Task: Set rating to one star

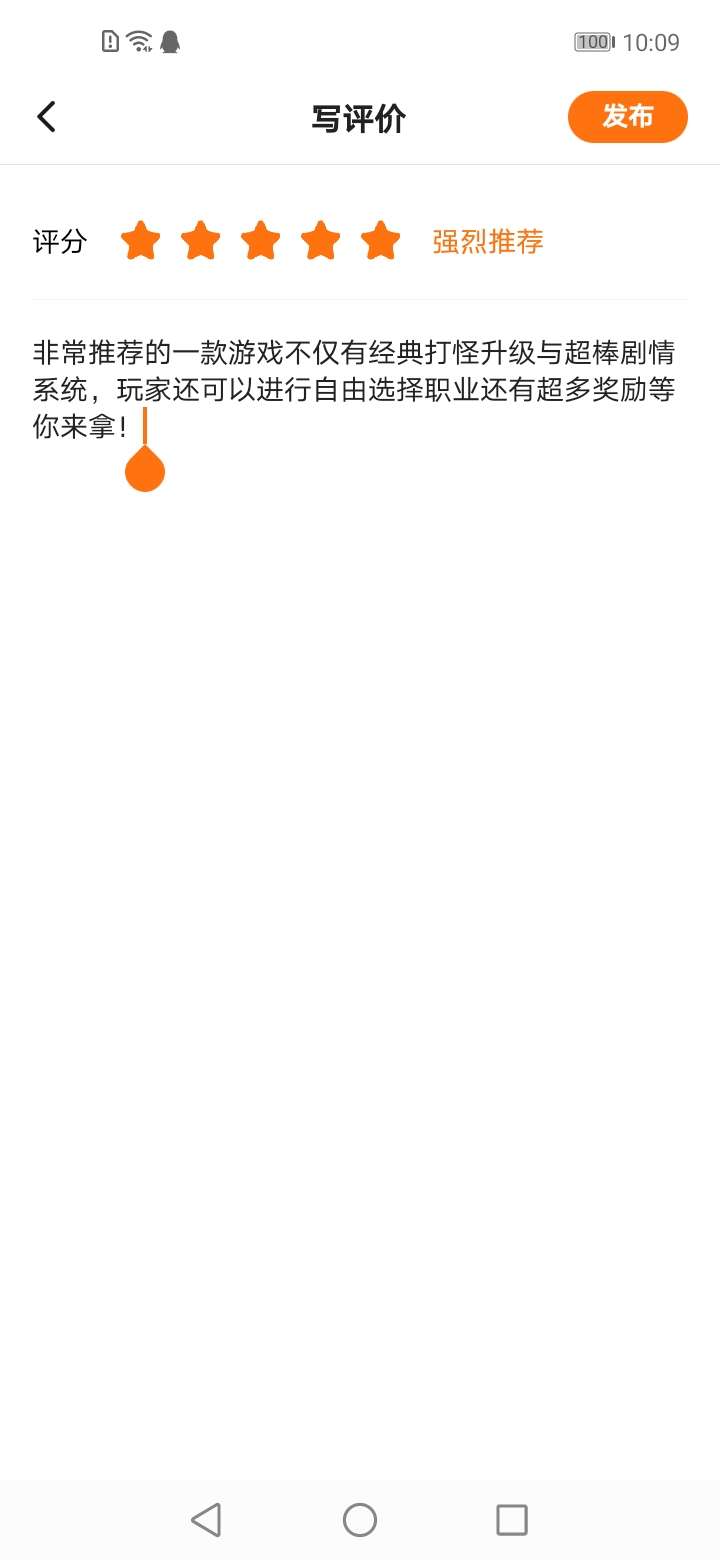Action: pos(140,241)
